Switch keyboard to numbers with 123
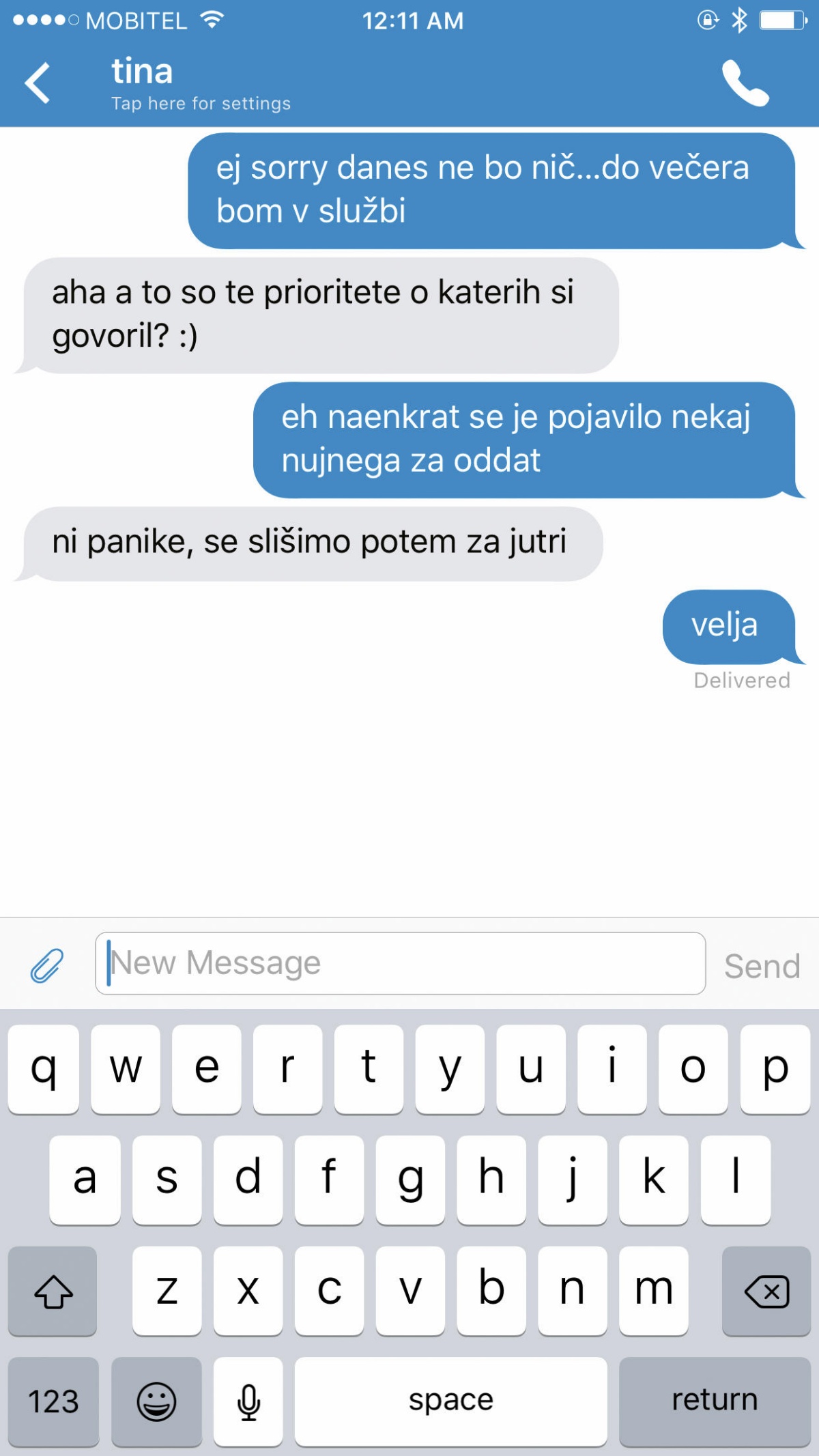 53,1401
